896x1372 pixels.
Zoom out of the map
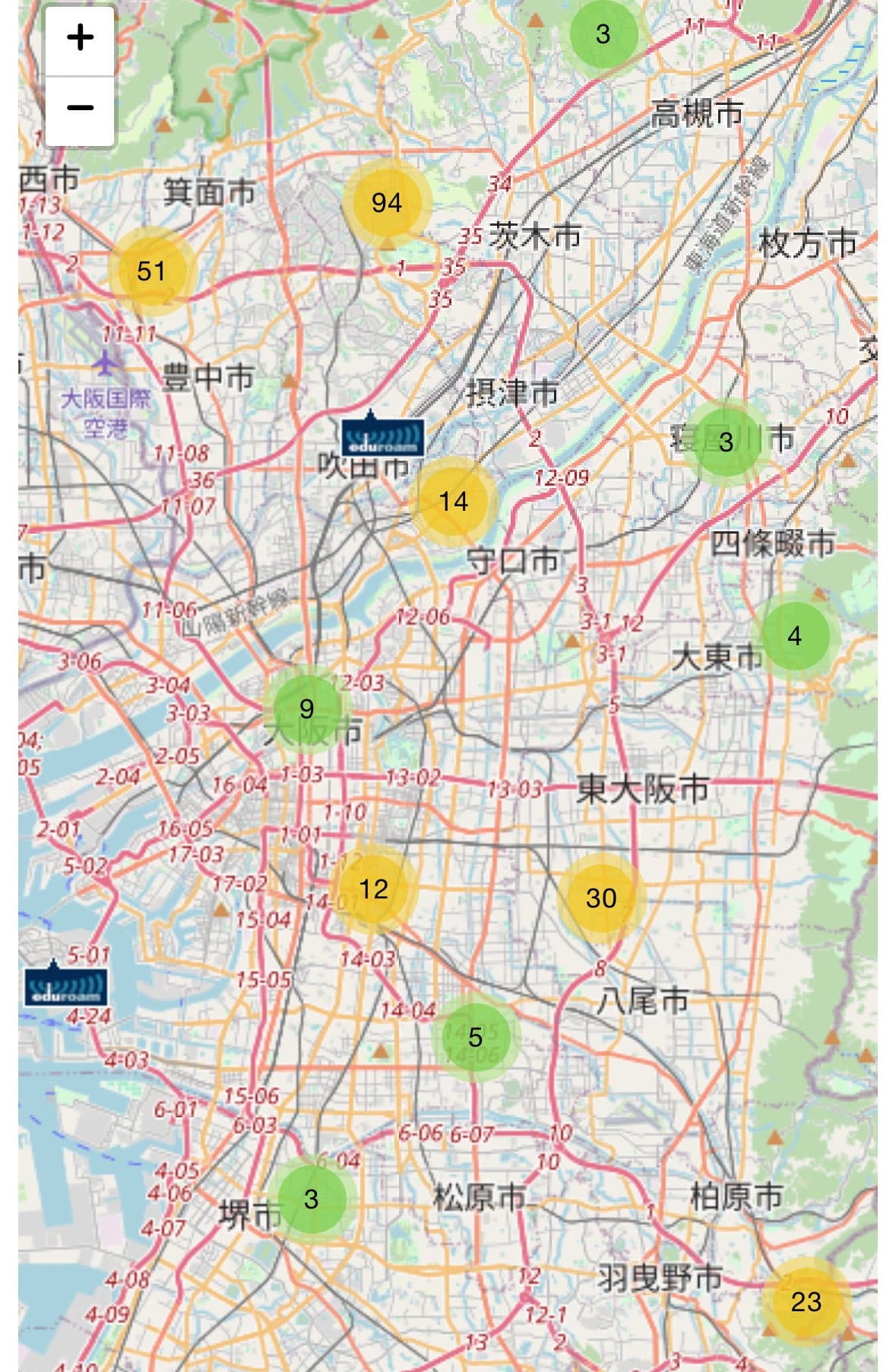coord(80,108)
